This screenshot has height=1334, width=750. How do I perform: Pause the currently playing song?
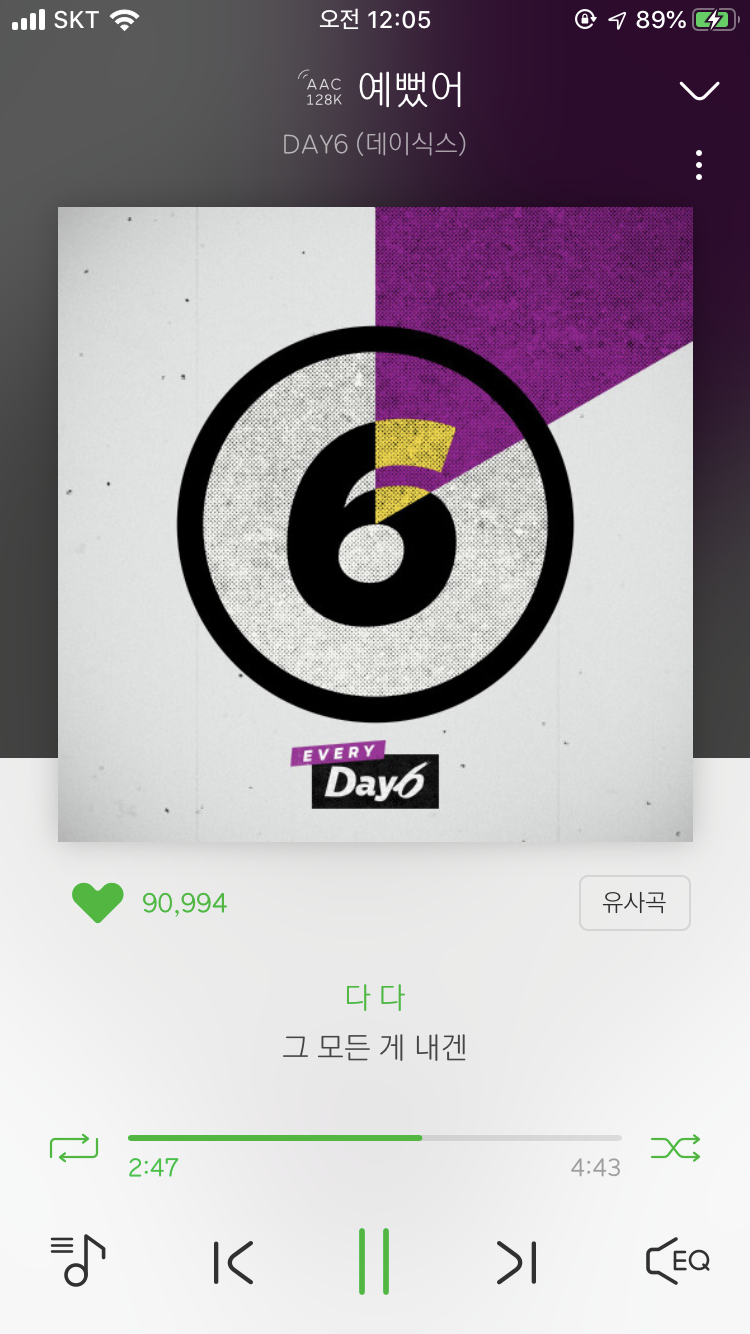click(x=374, y=1263)
